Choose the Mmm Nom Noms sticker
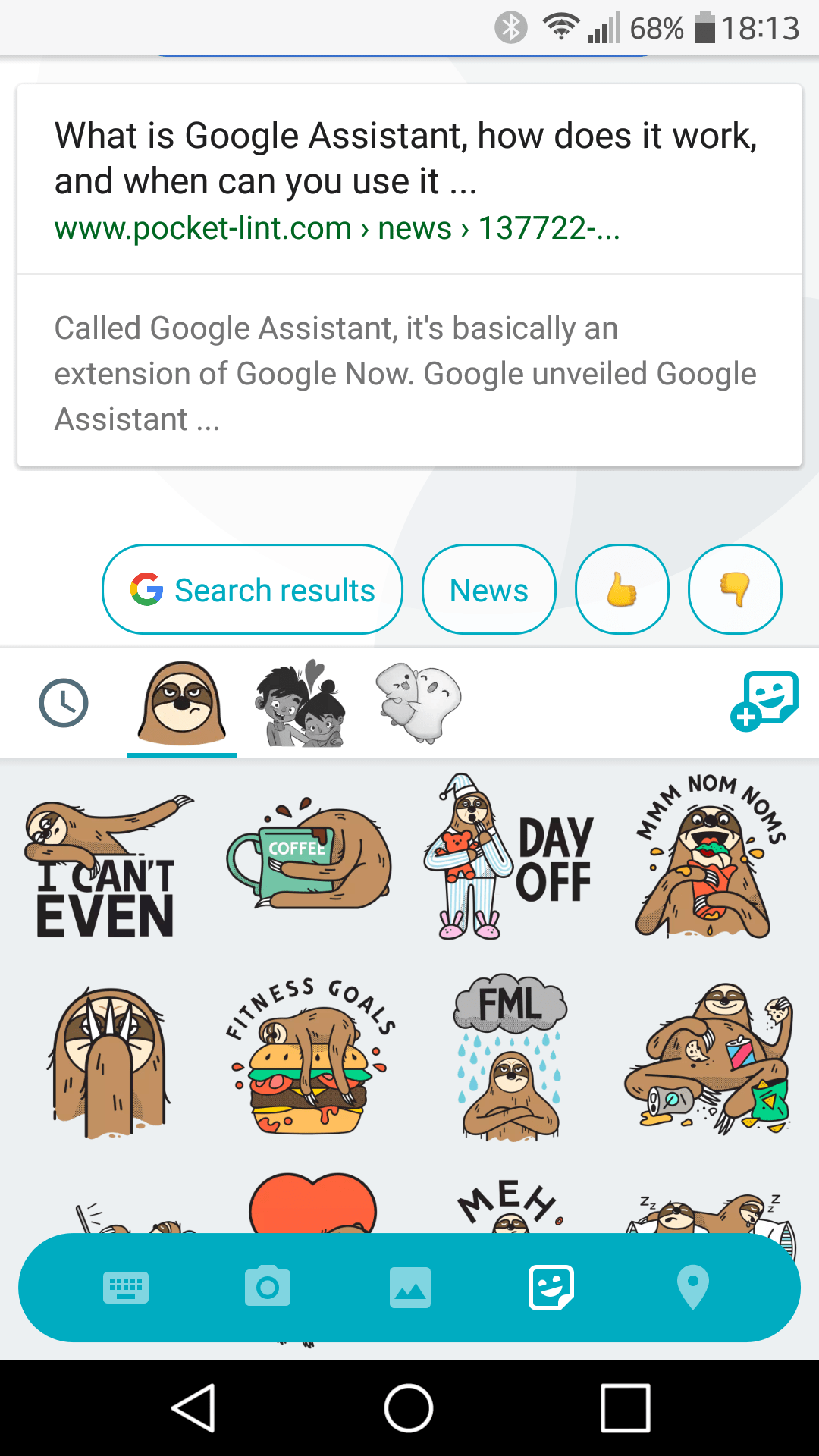 pyautogui.click(x=709, y=857)
